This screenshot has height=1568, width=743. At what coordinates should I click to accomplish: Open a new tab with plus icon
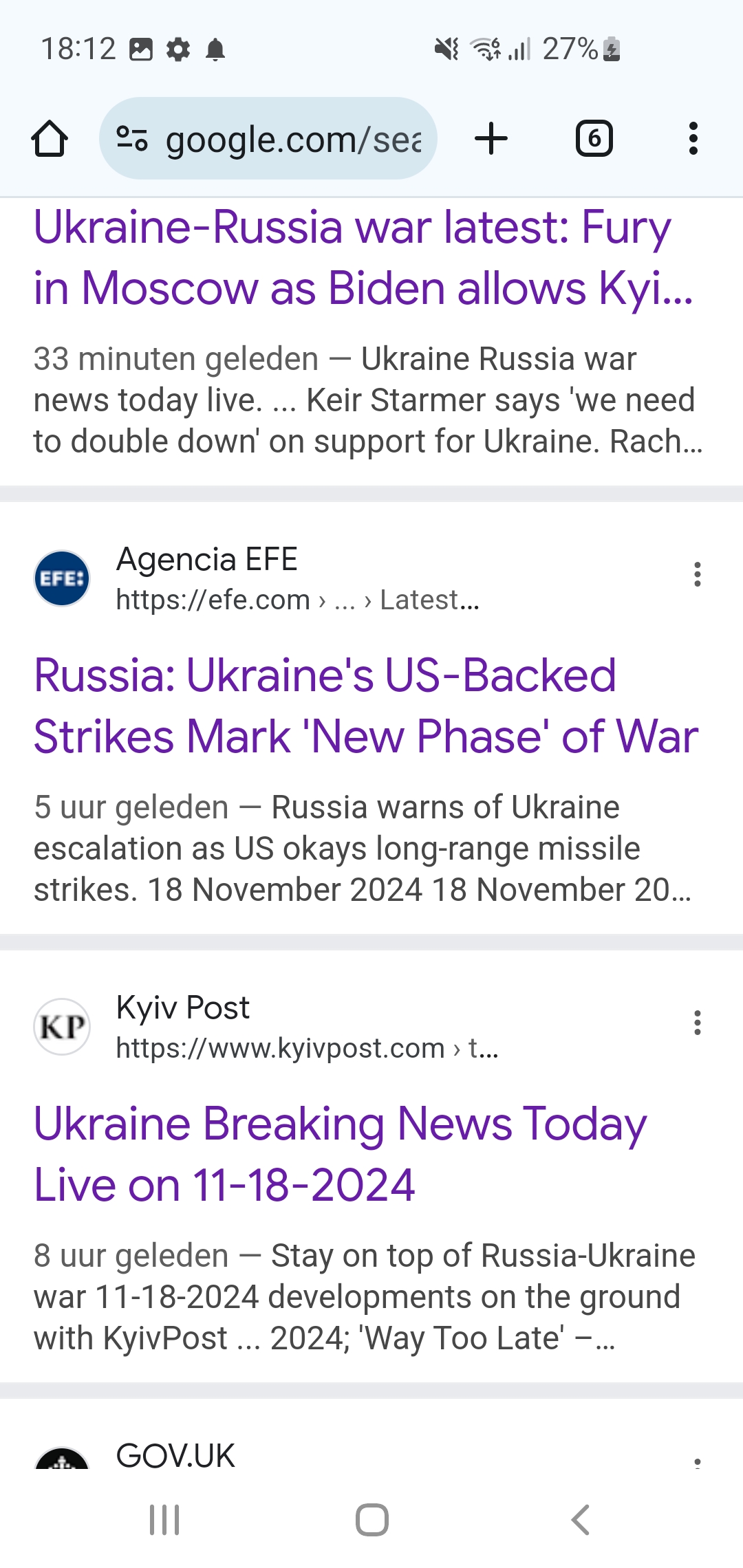[x=491, y=139]
